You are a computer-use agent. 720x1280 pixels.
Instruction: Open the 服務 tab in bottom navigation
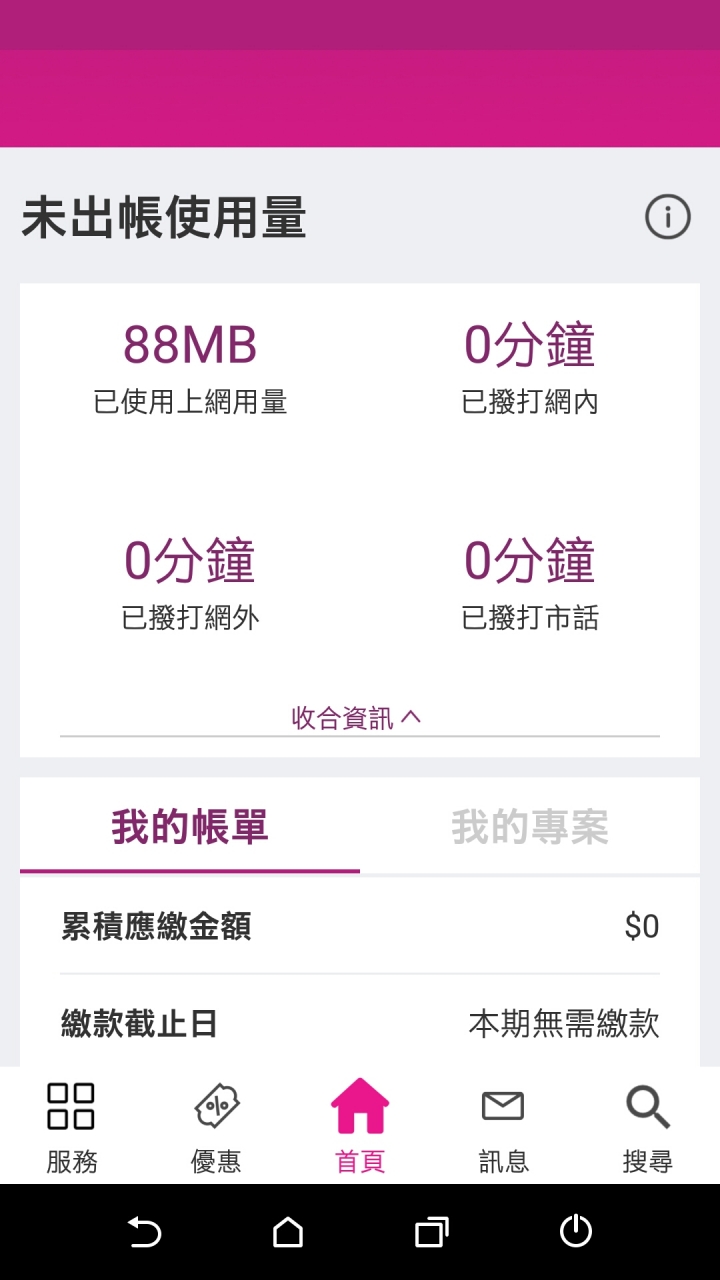(72, 1127)
